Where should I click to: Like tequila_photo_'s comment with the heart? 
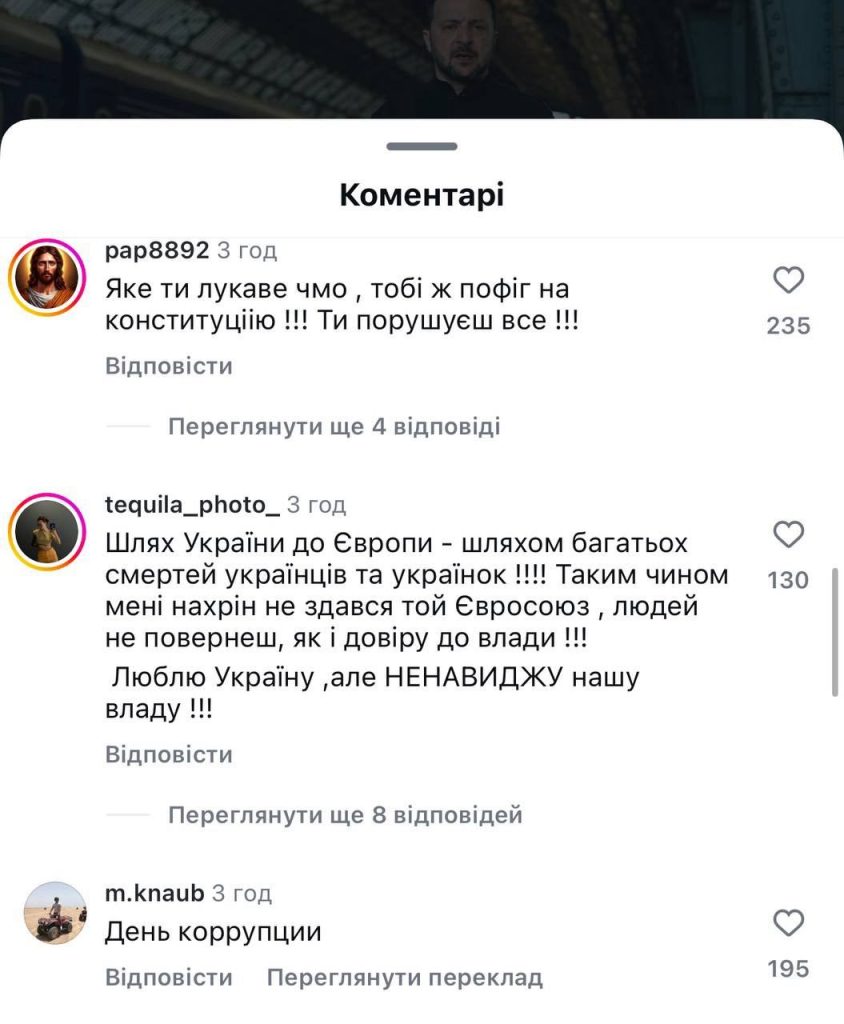tap(790, 534)
